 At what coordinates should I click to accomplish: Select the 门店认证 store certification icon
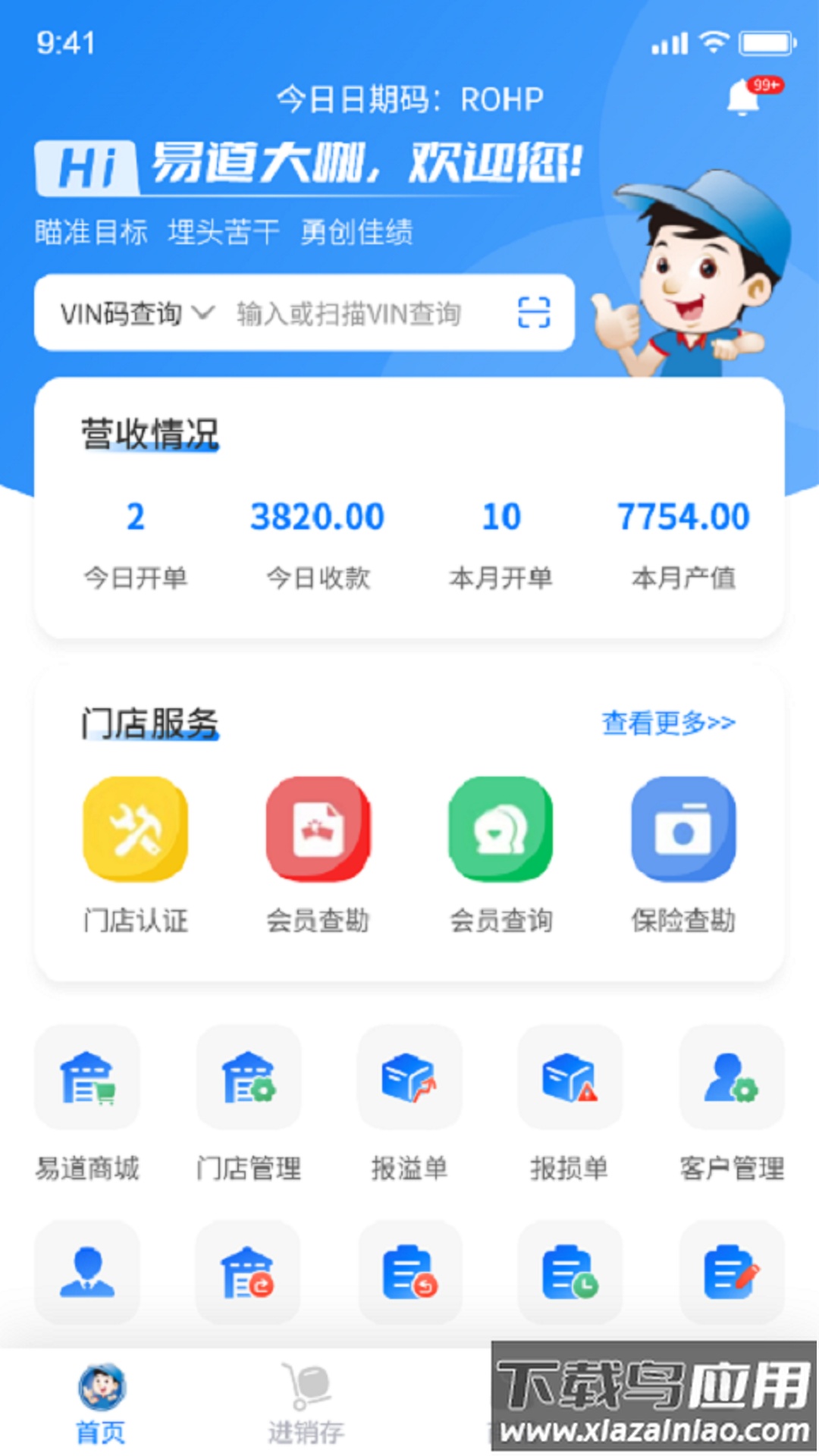tap(135, 830)
